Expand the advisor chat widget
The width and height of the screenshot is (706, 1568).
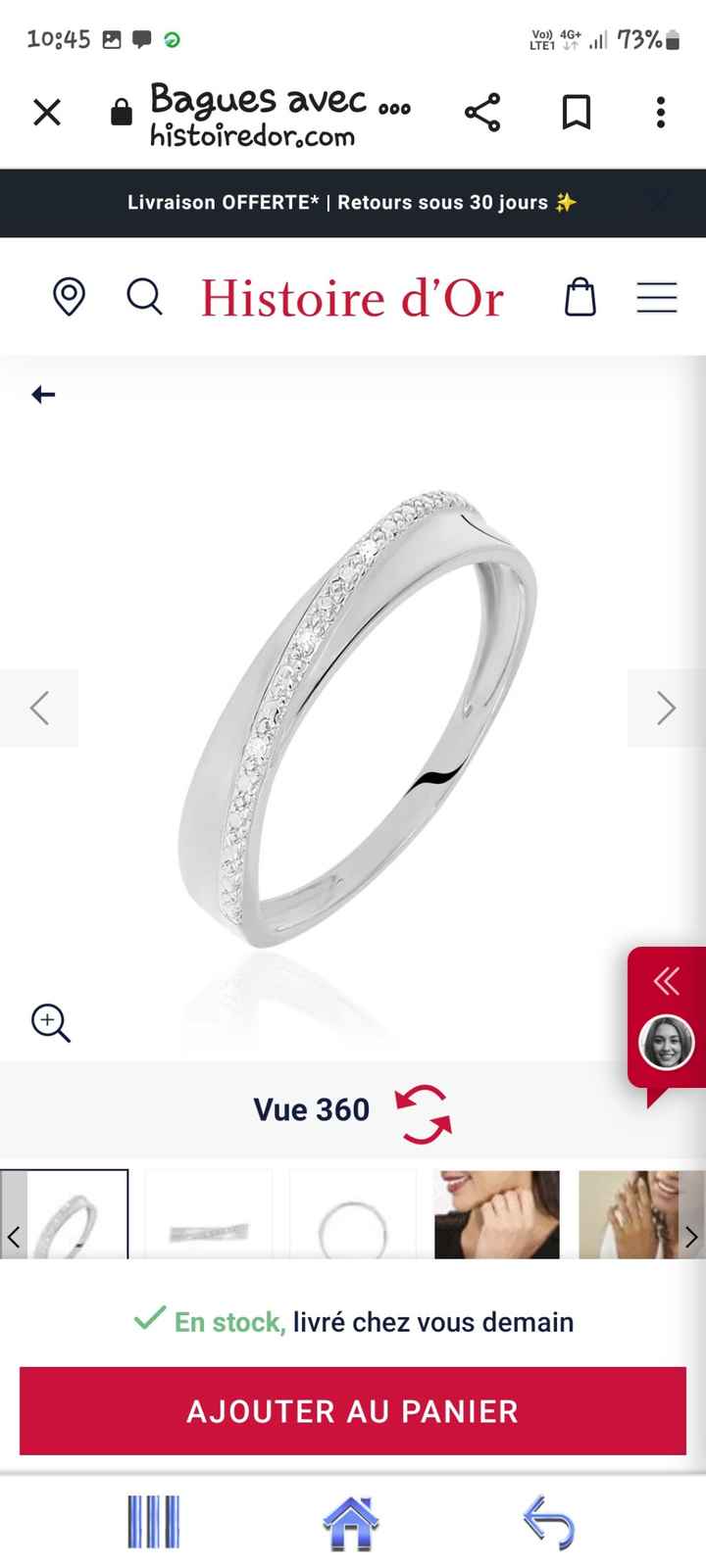coord(667,982)
